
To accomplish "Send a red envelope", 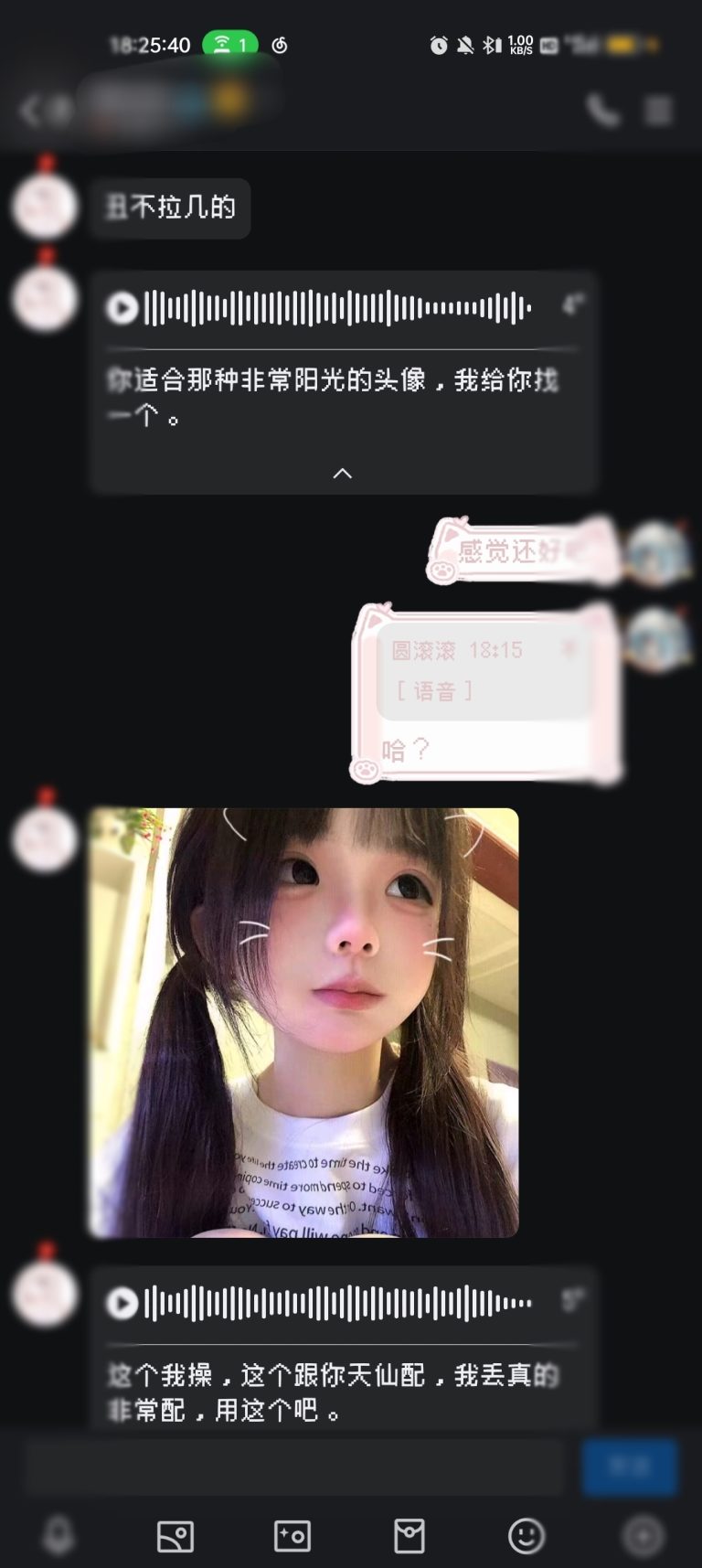I will pos(409,1536).
